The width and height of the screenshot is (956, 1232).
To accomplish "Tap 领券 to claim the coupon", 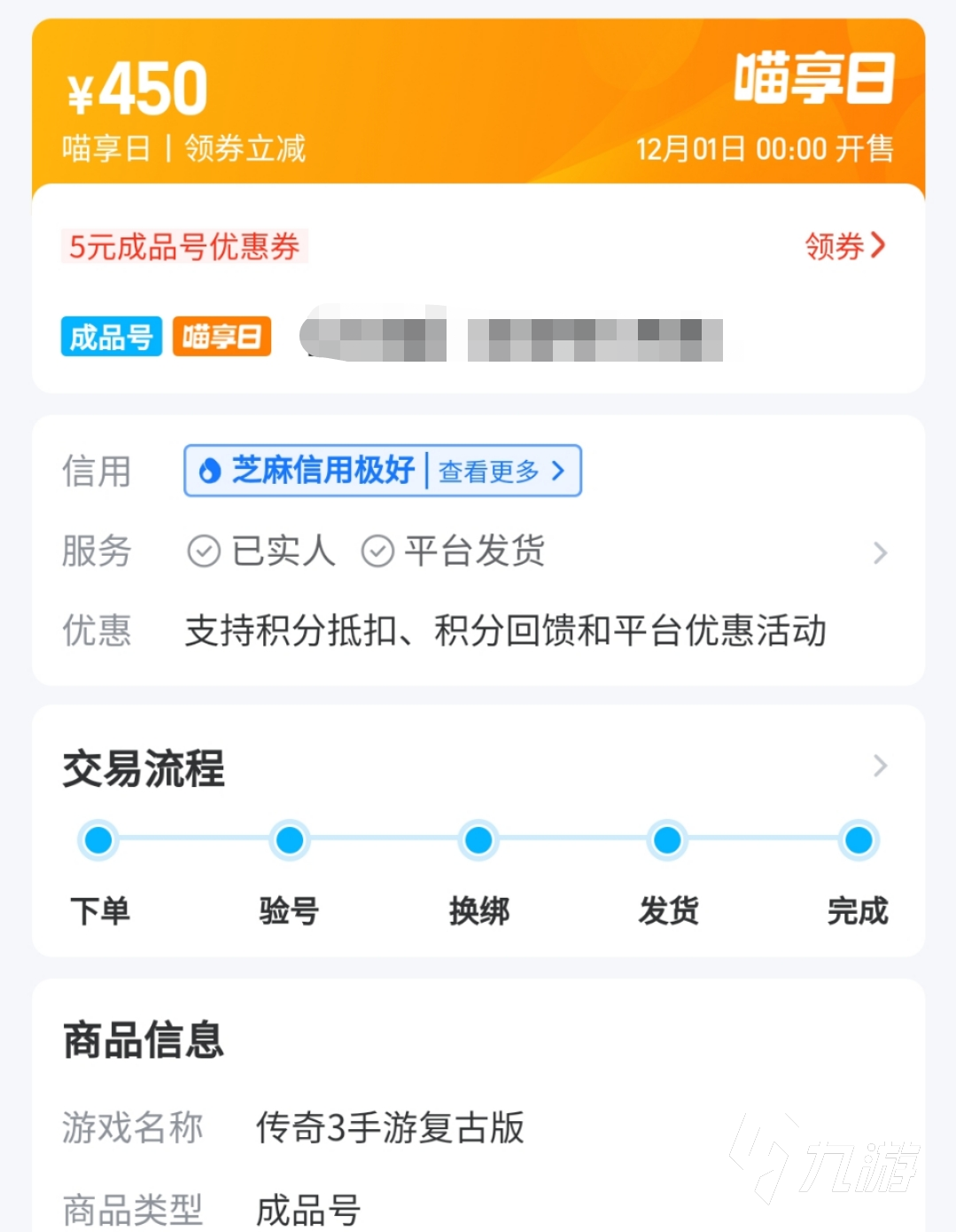I will (844, 246).
